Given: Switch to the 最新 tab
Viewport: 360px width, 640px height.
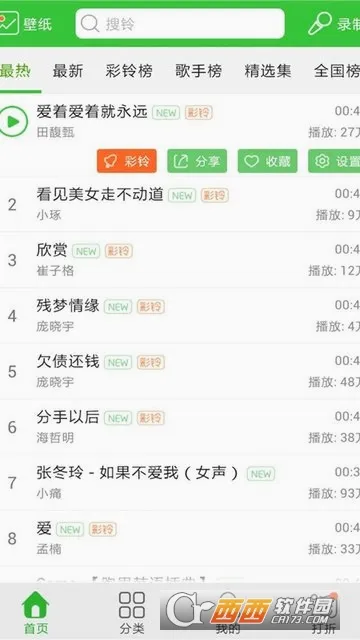Looking at the screenshot, I should [68, 71].
